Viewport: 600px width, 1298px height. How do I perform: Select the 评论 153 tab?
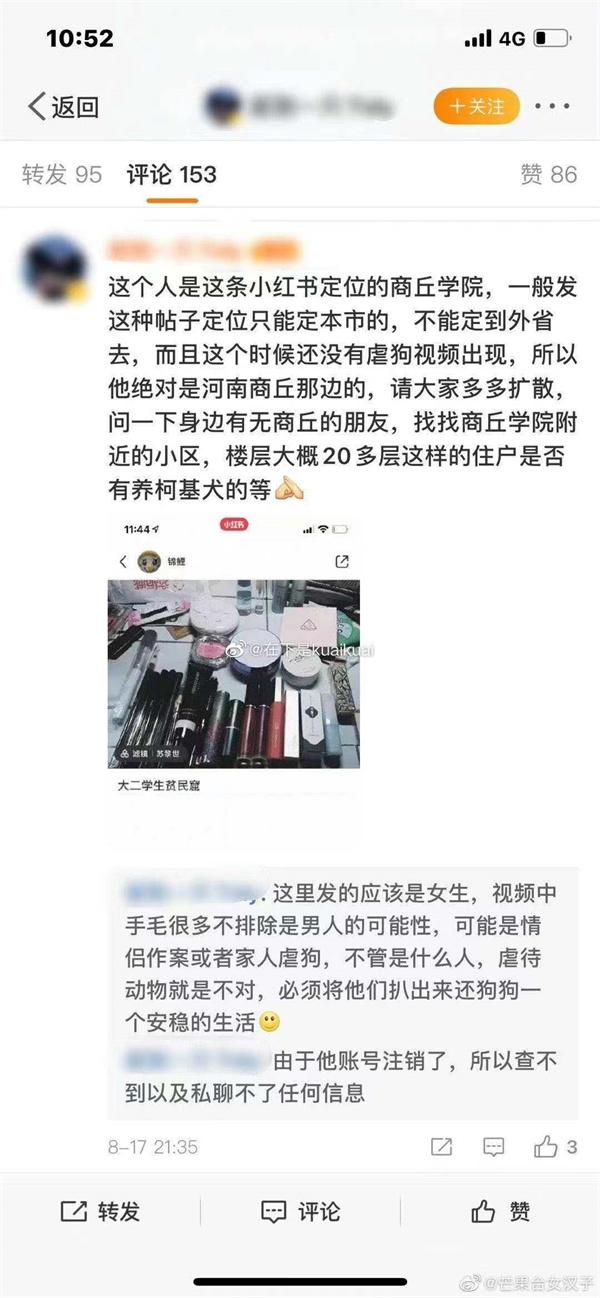pyautogui.click(x=171, y=174)
